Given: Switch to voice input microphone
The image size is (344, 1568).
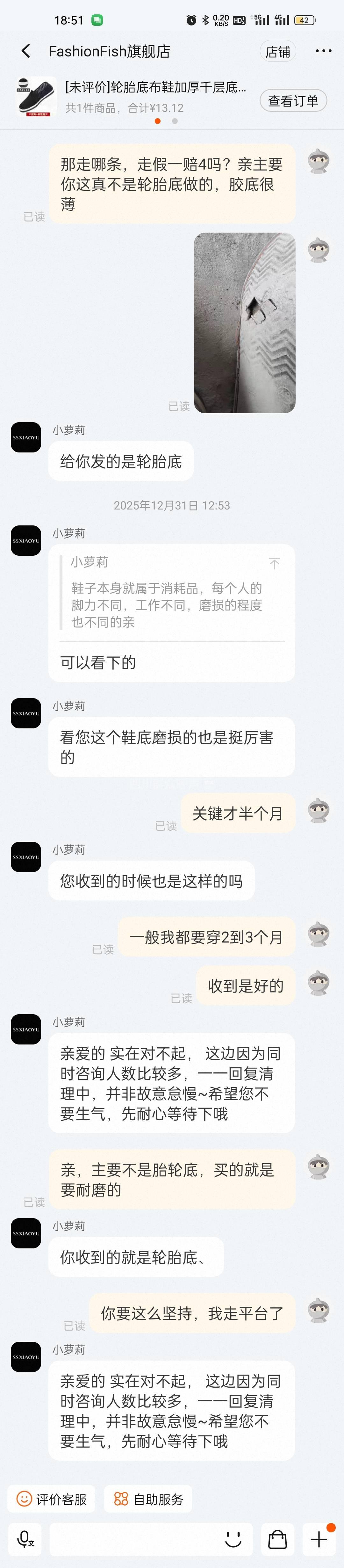Looking at the screenshot, I should click(x=25, y=1539).
